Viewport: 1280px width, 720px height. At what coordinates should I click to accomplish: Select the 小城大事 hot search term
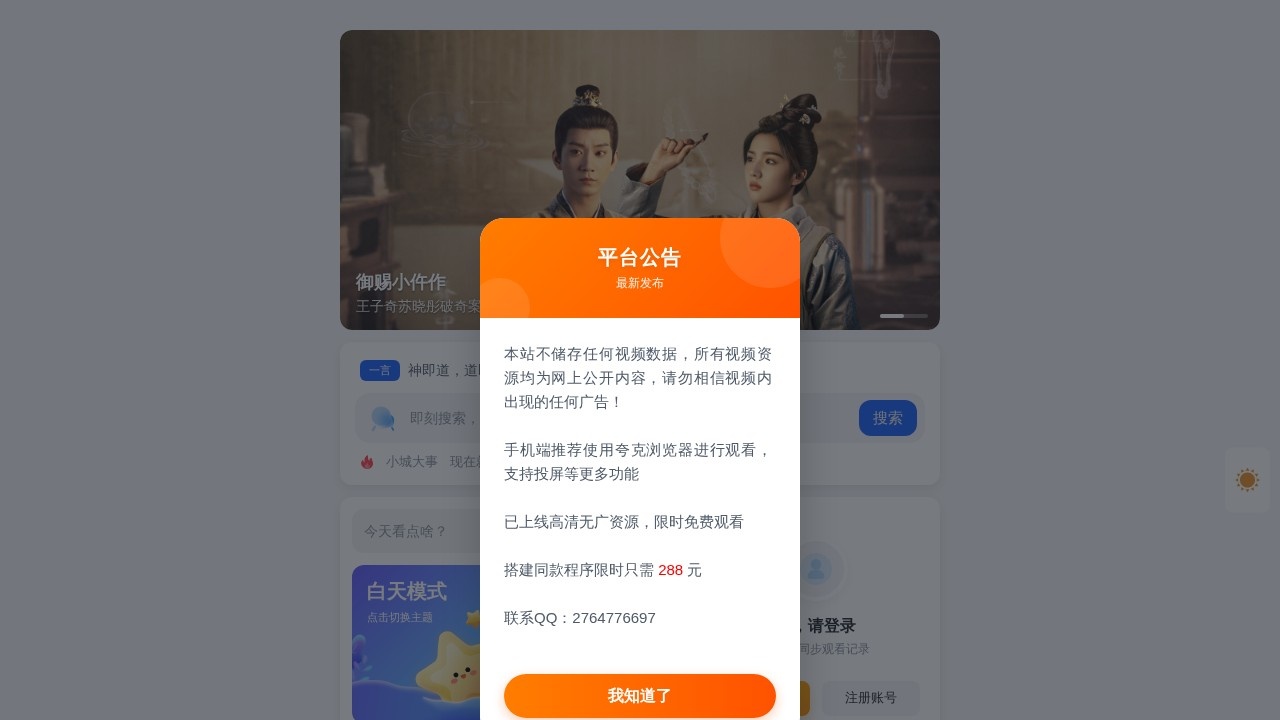412,462
